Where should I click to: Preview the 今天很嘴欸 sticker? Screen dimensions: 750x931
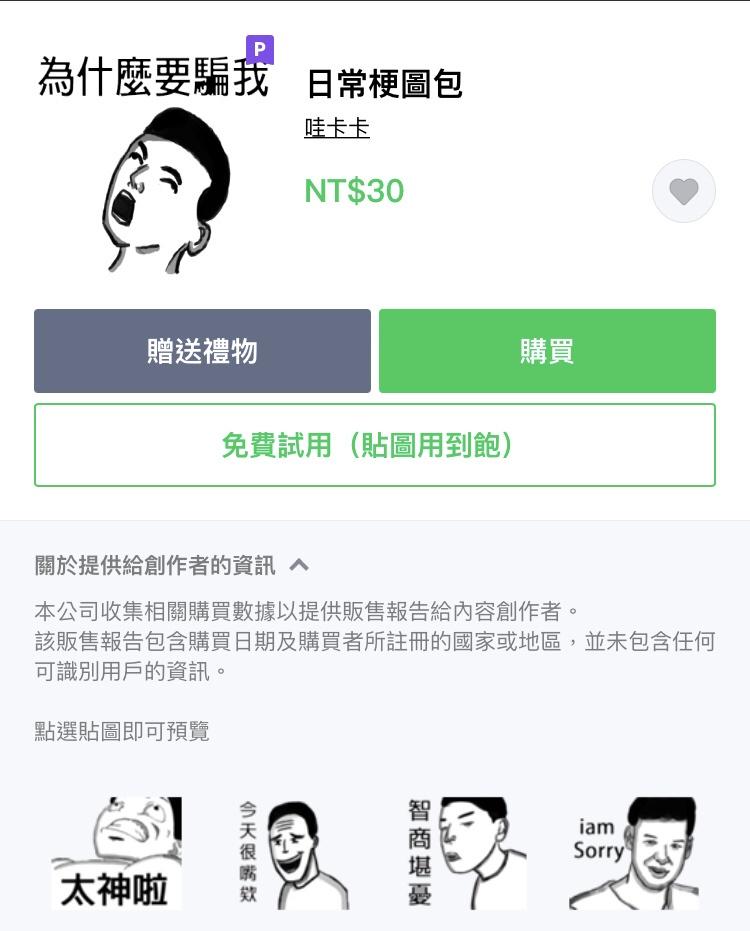291,853
